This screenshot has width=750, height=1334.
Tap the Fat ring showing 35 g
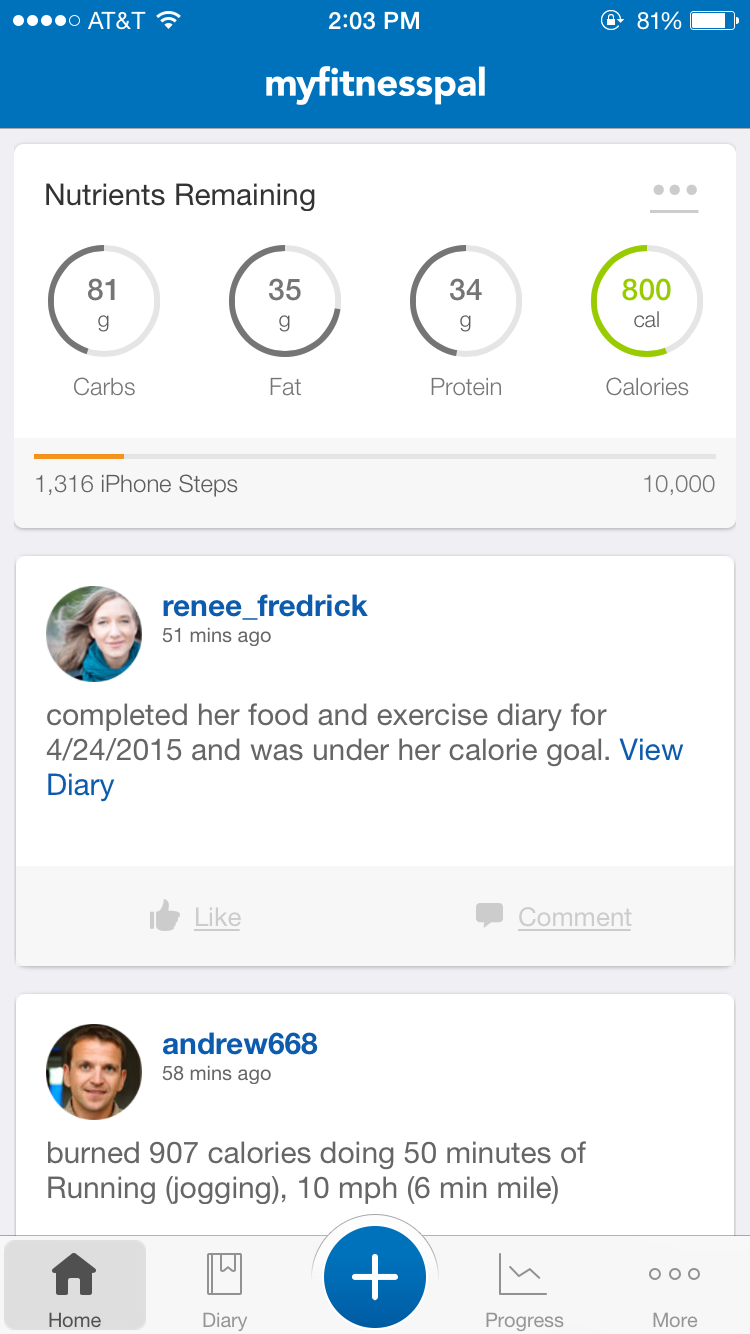(285, 300)
